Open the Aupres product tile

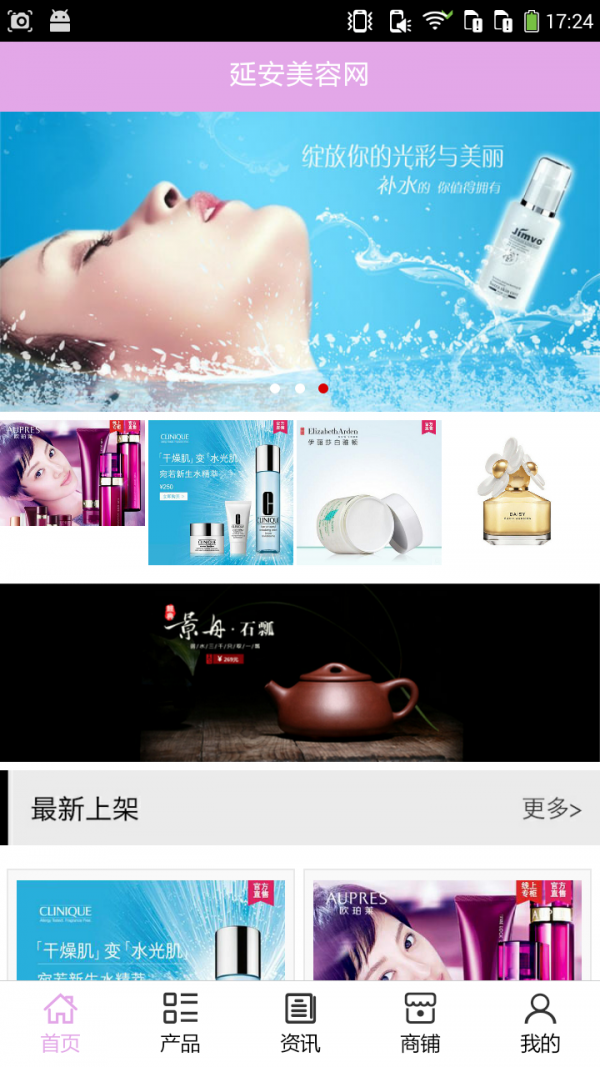point(73,473)
